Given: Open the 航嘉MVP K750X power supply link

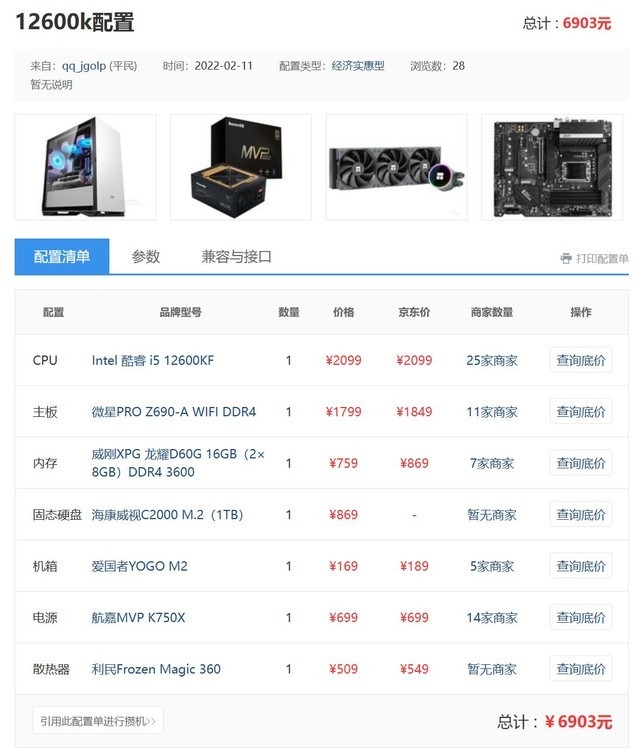Looking at the screenshot, I should tap(138, 618).
